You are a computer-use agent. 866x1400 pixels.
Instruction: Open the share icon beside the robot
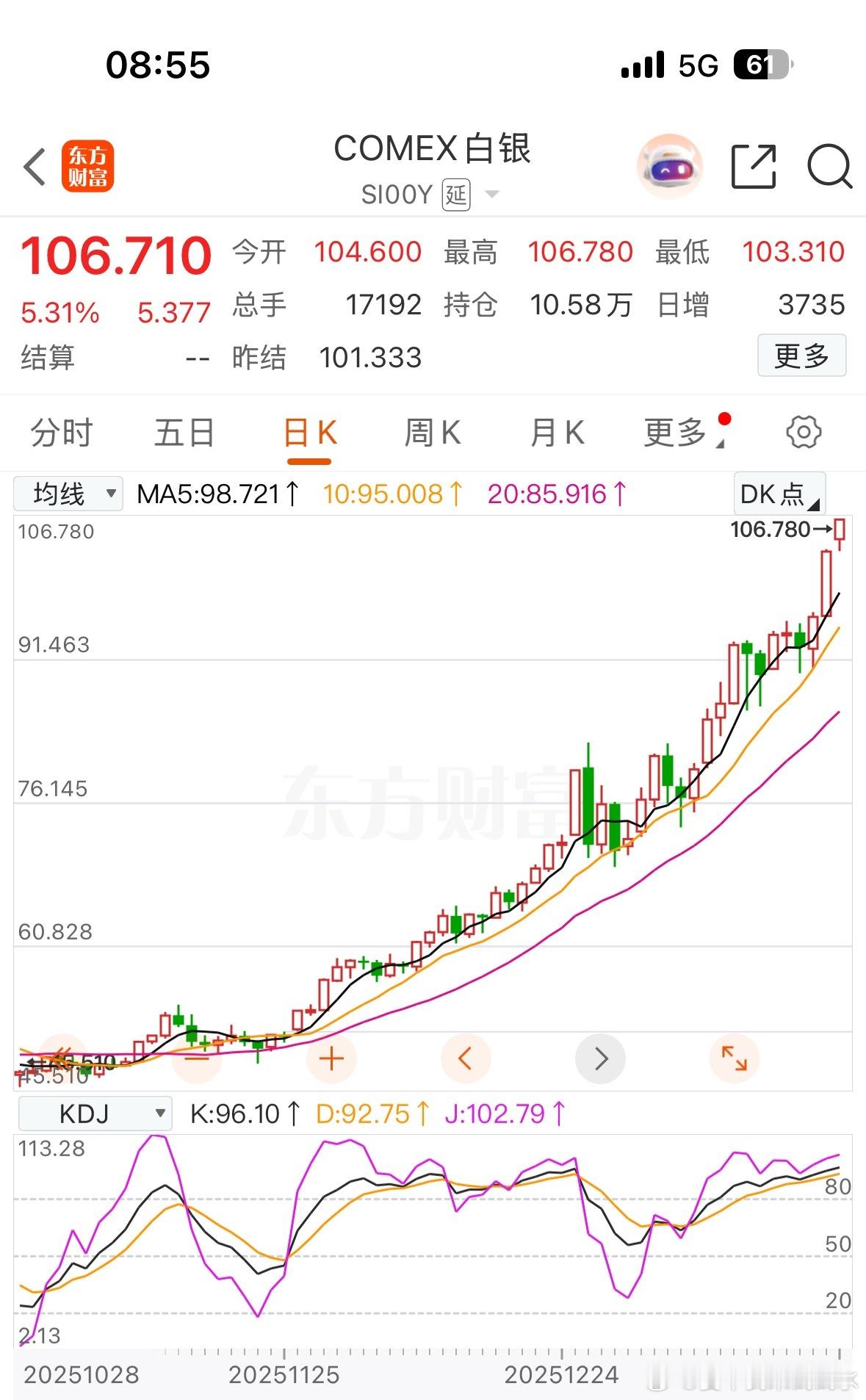click(752, 167)
